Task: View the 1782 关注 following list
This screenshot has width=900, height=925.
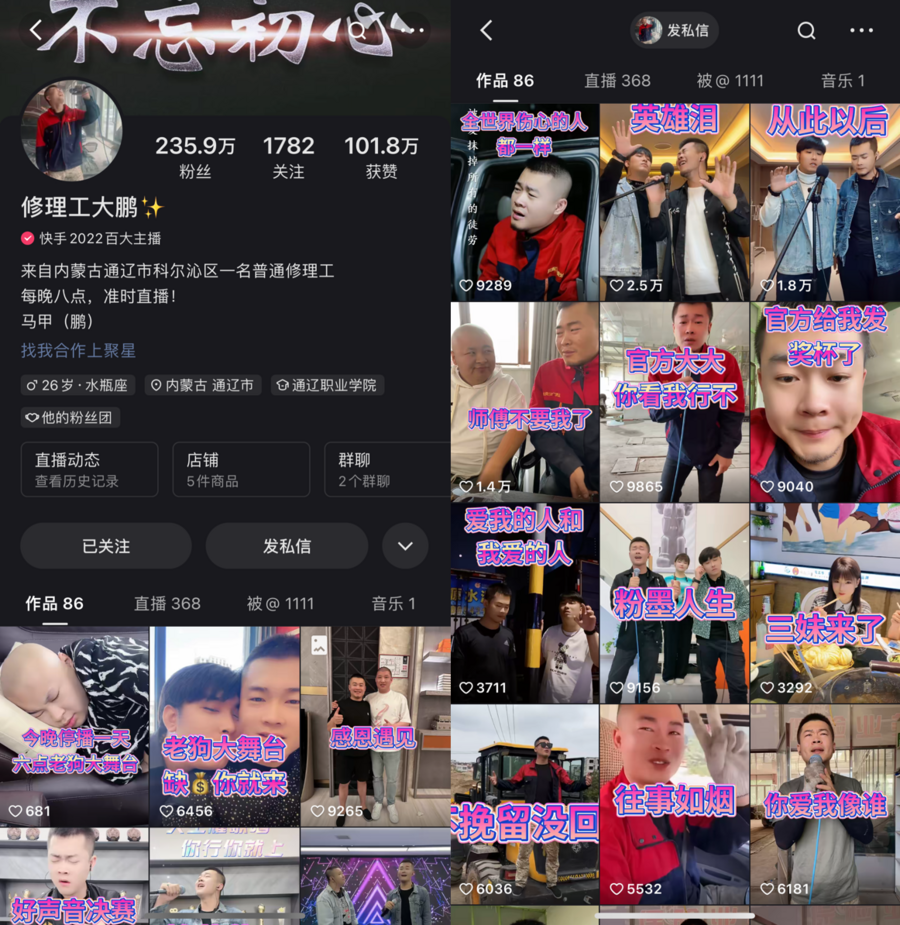Action: pos(288,157)
